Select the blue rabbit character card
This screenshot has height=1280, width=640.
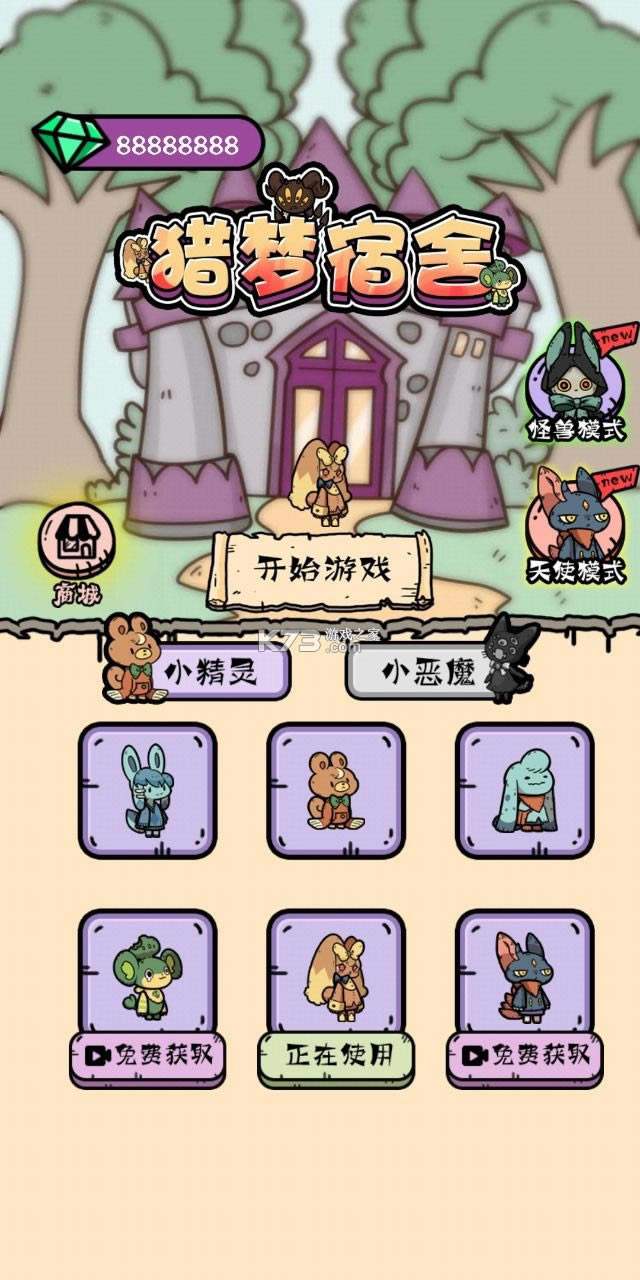click(147, 790)
